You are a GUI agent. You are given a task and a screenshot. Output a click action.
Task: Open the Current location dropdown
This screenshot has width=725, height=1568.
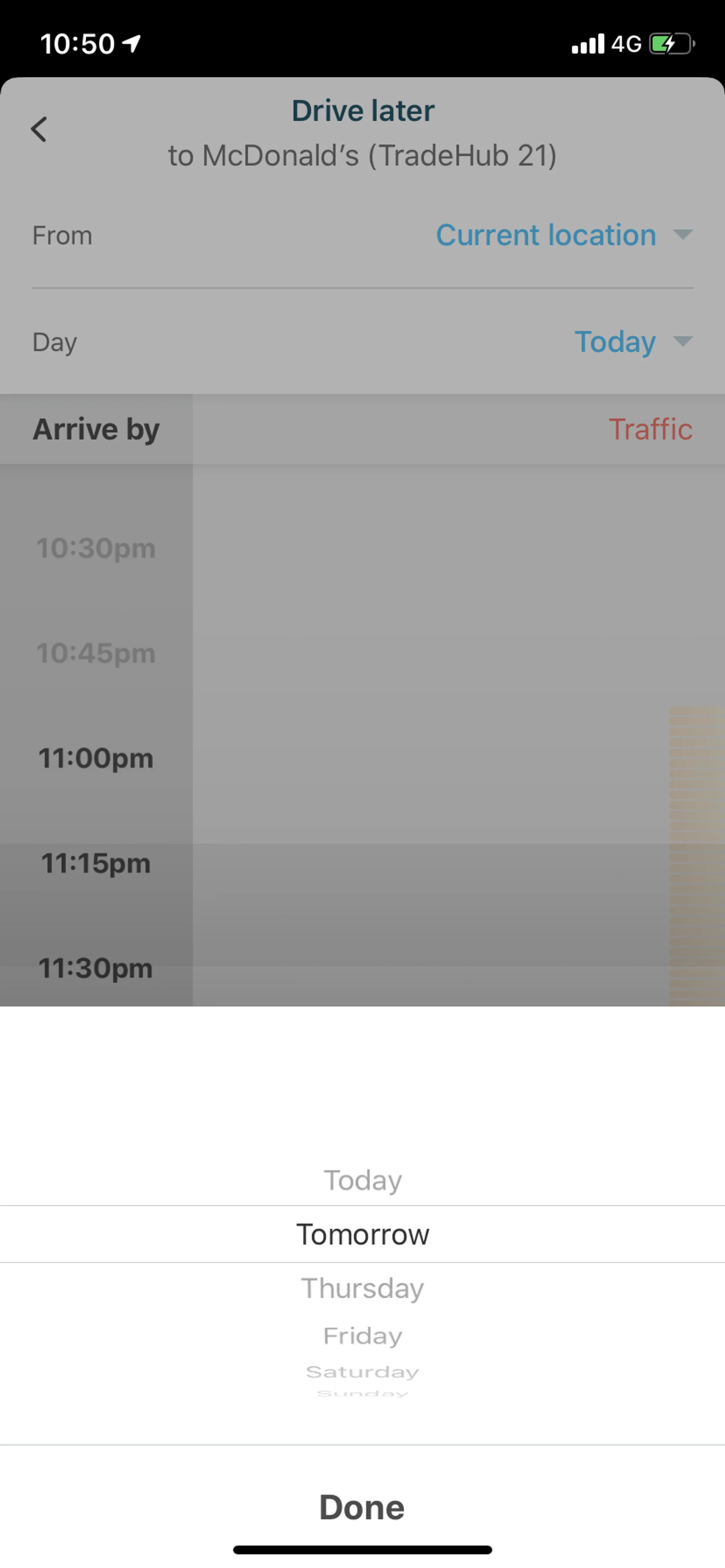click(563, 235)
